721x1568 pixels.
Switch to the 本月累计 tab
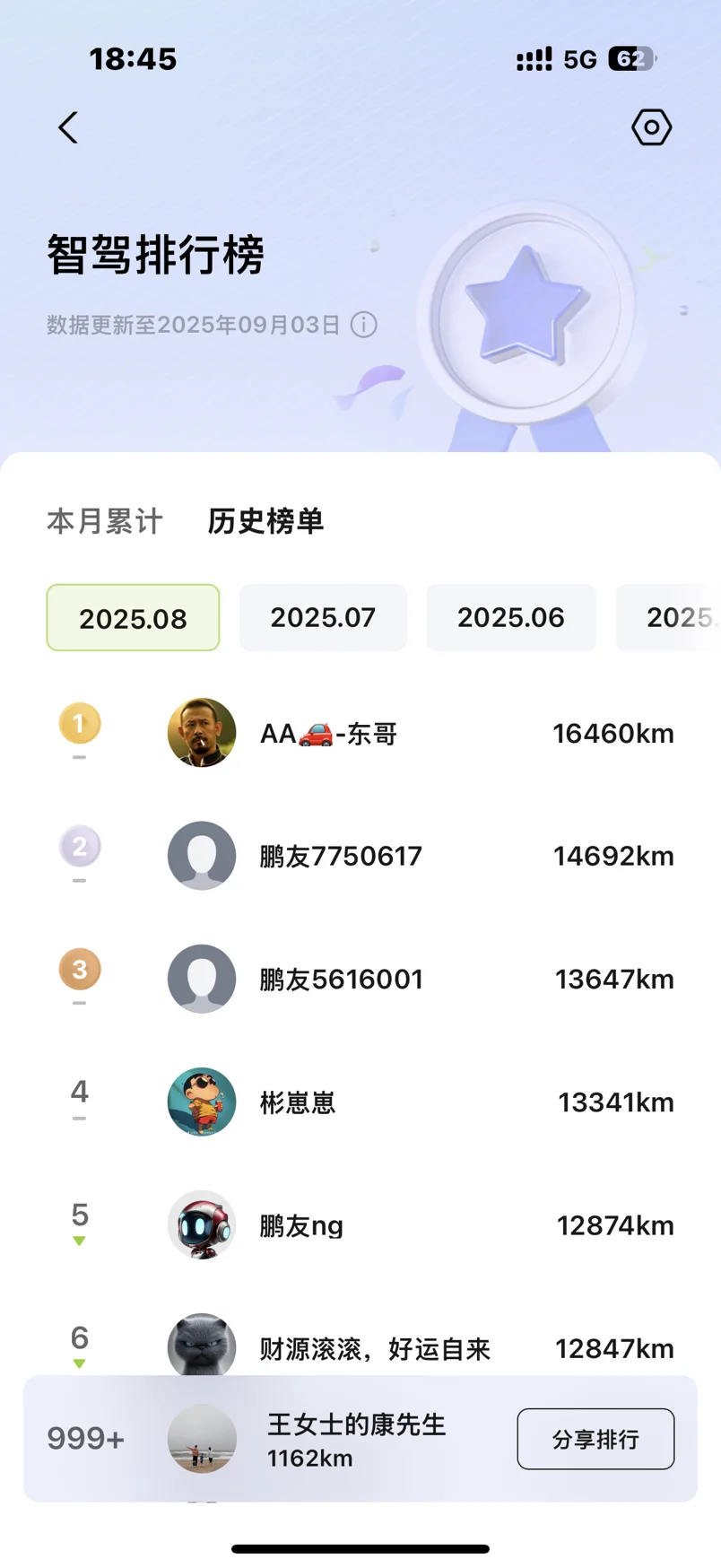[x=105, y=521]
